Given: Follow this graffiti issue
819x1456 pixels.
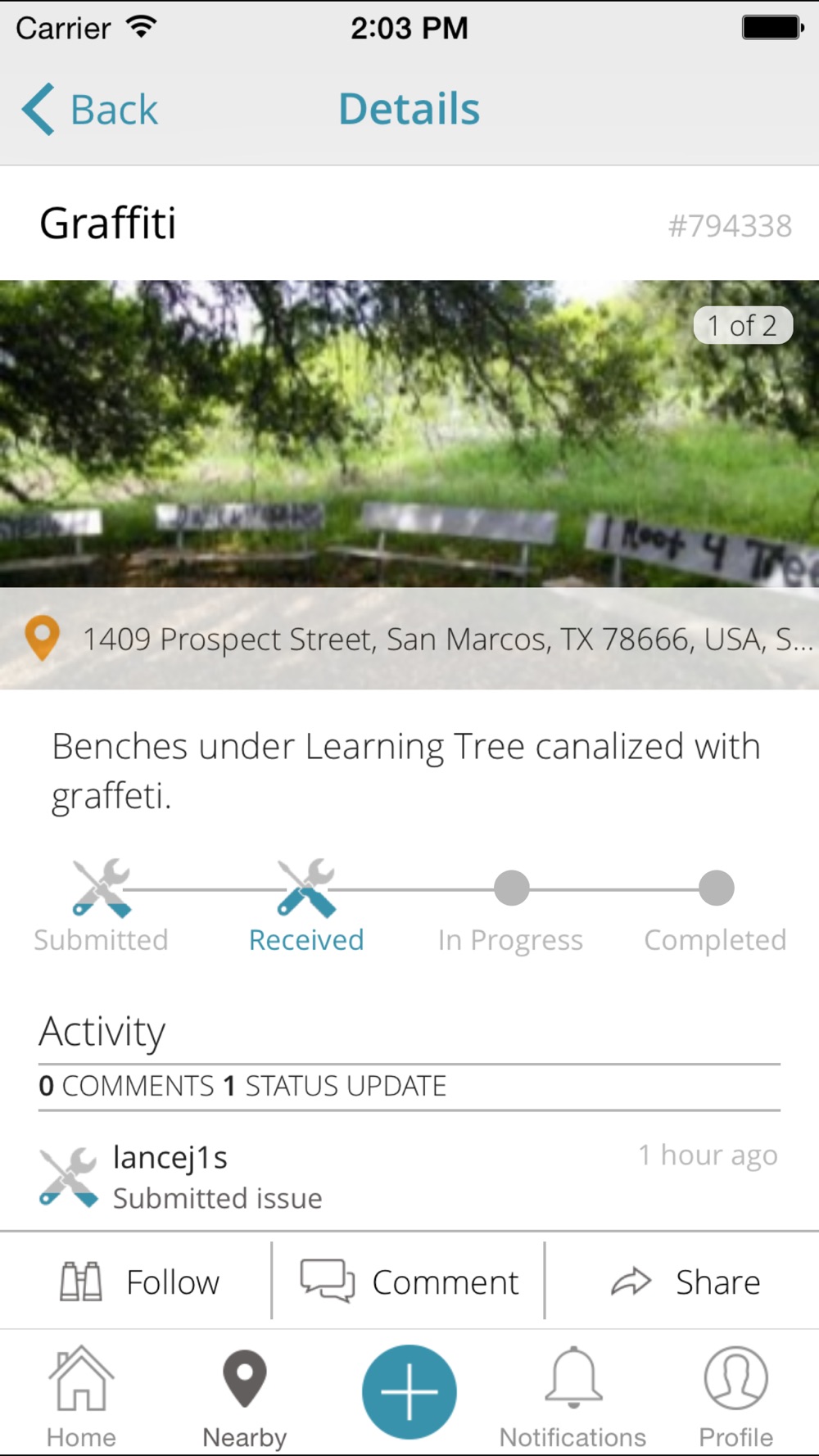Looking at the screenshot, I should (x=139, y=1282).
